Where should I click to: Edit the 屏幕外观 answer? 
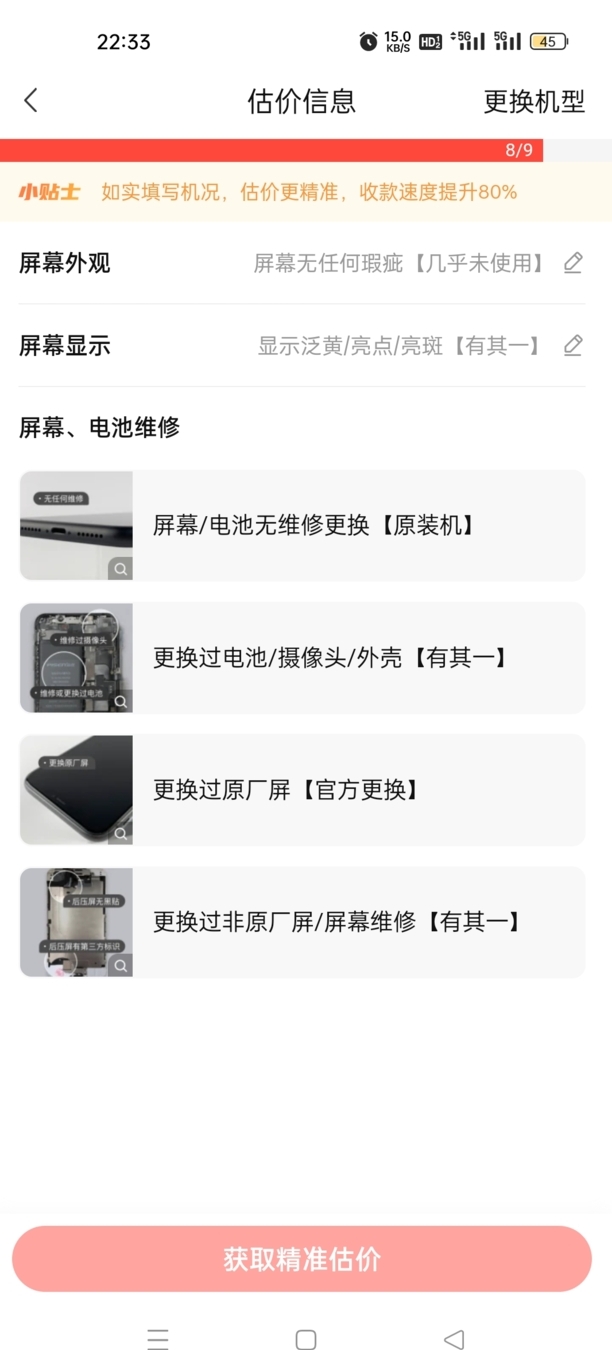[x=572, y=263]
